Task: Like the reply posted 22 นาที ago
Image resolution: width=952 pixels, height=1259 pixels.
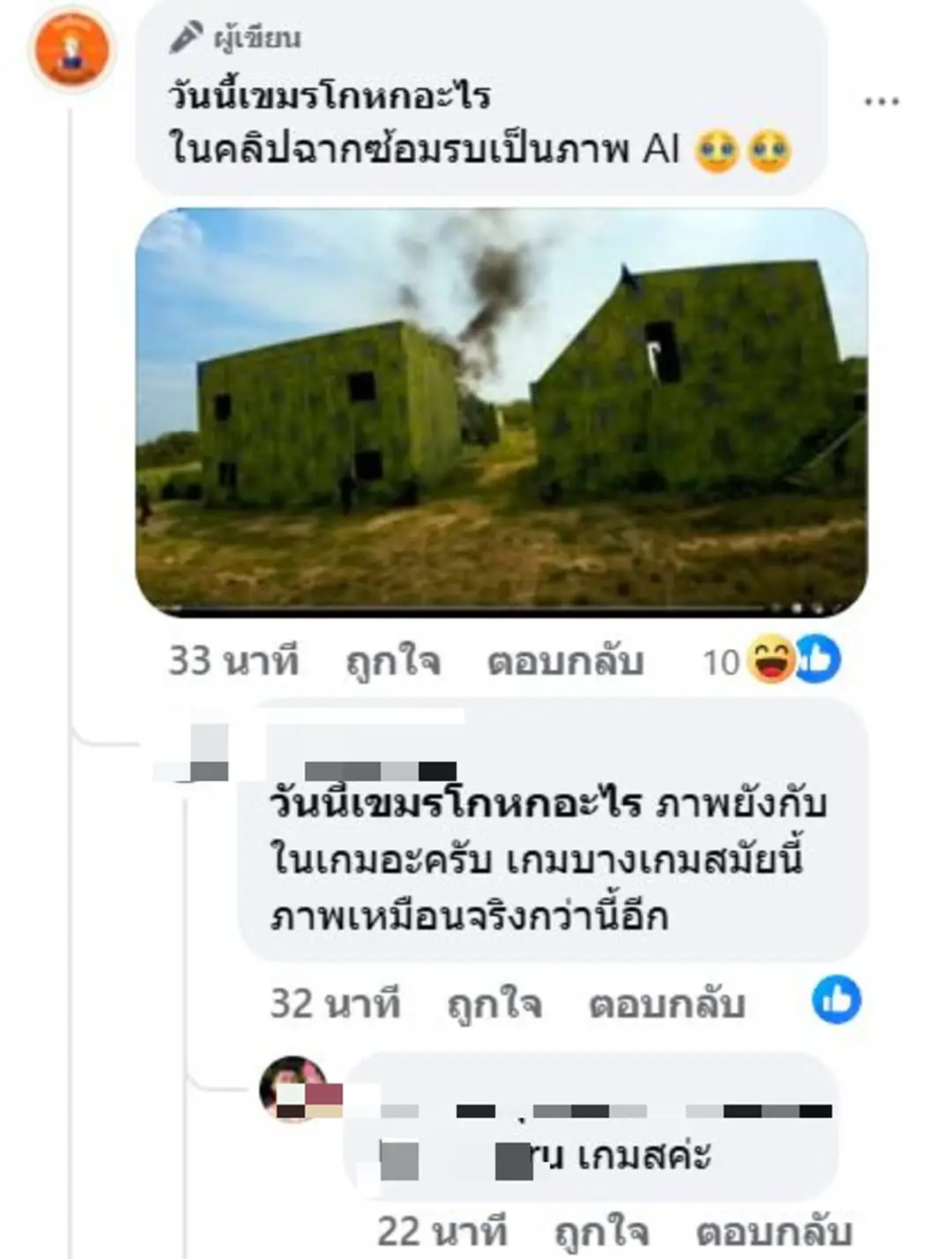Action: tap(601, 1231)
